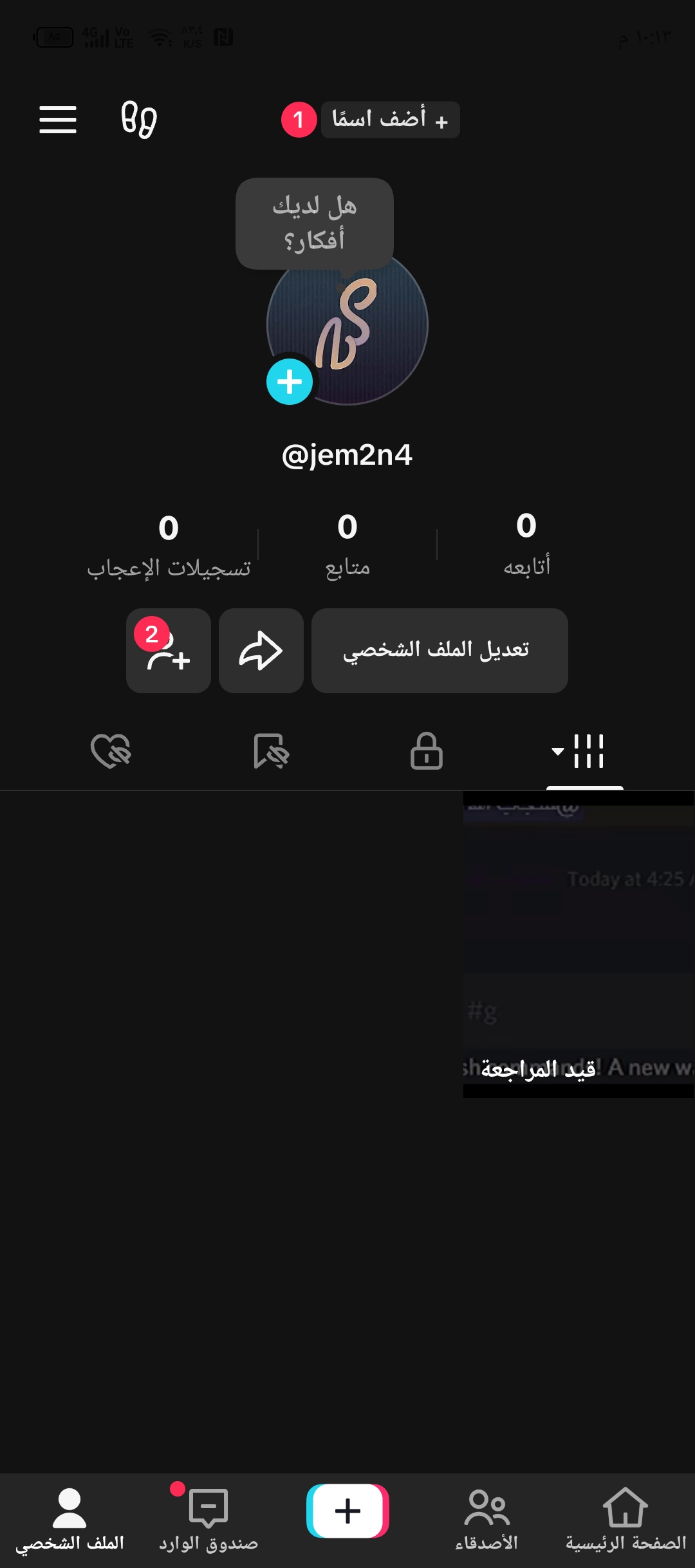
Task: Open the add friends icon with badge 2
Action: [168, 651]
